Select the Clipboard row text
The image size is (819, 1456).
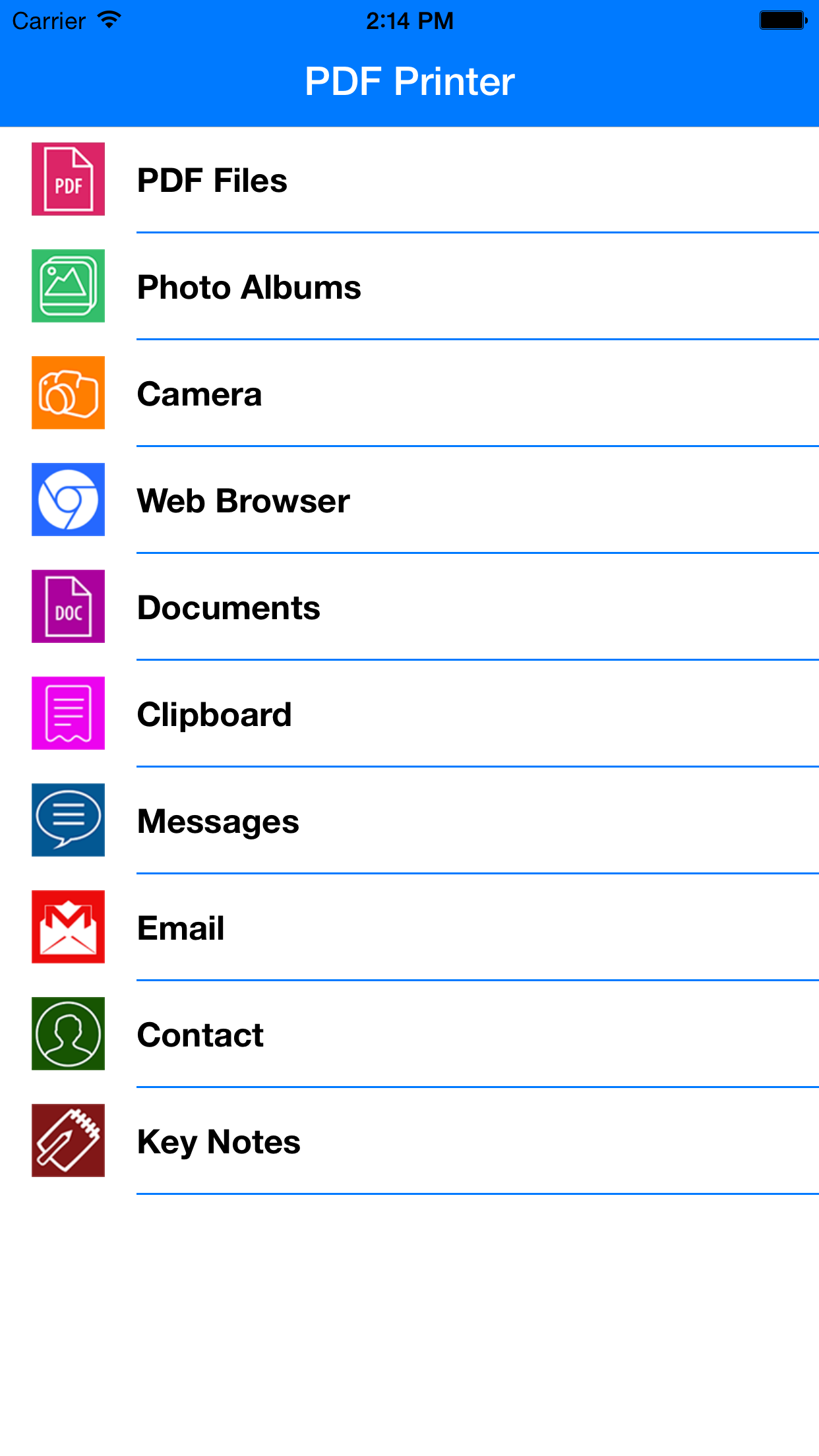click(x=214, y=713)
